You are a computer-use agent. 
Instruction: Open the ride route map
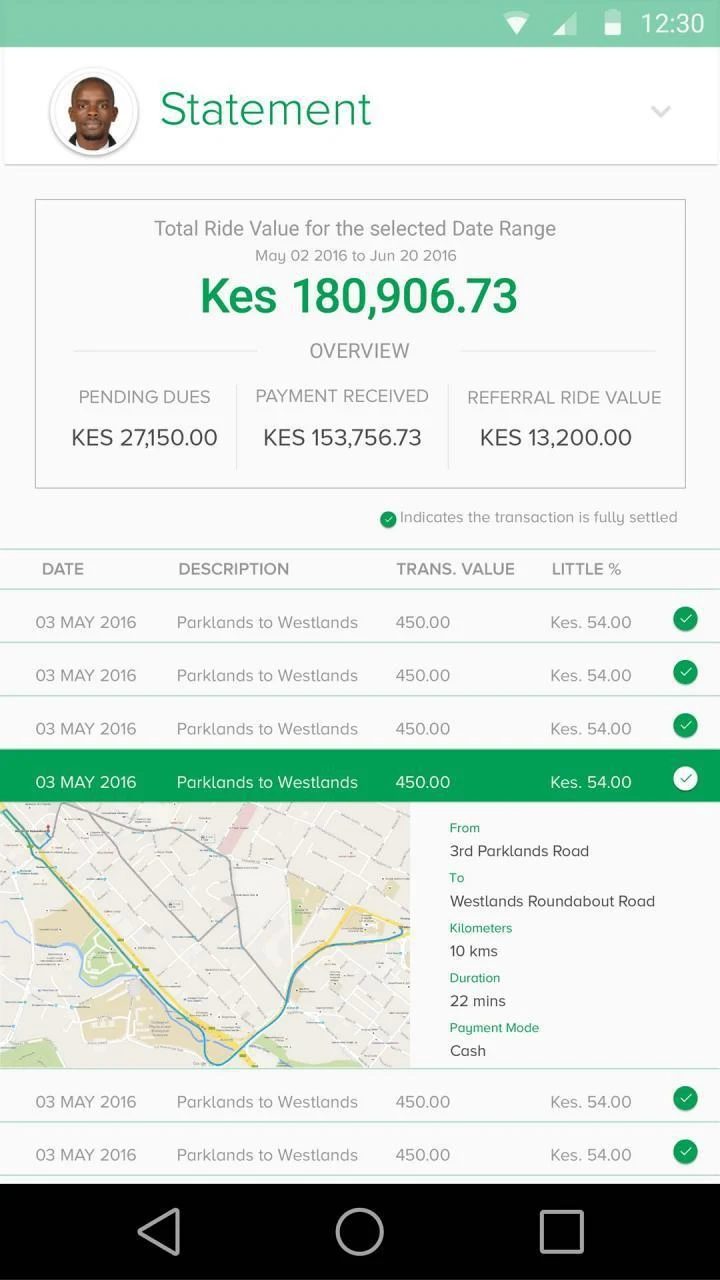(x=205, y=935)
